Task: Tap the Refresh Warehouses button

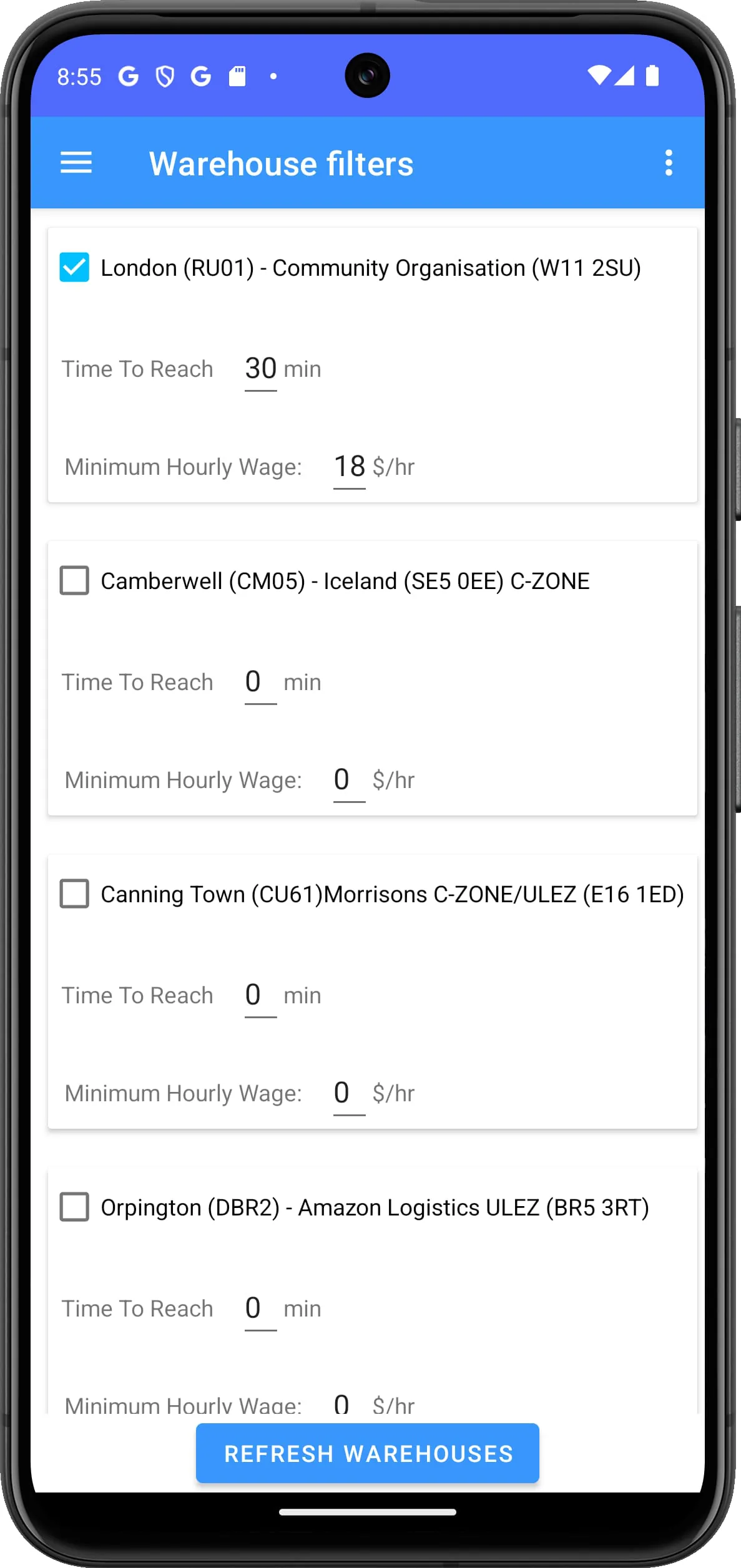Action: (x=368, y=1453)
